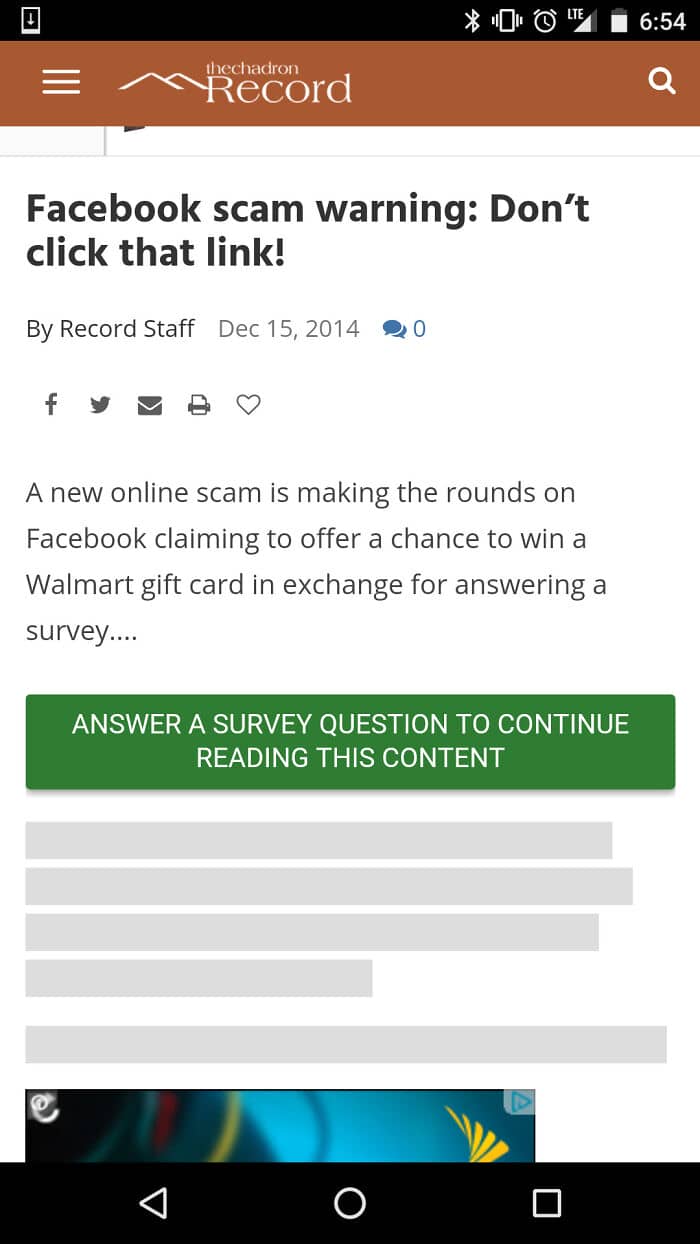The width and height of the screenshot is (700, 1244).
Task: Share the article on Facebook
Action: (51, 404)
